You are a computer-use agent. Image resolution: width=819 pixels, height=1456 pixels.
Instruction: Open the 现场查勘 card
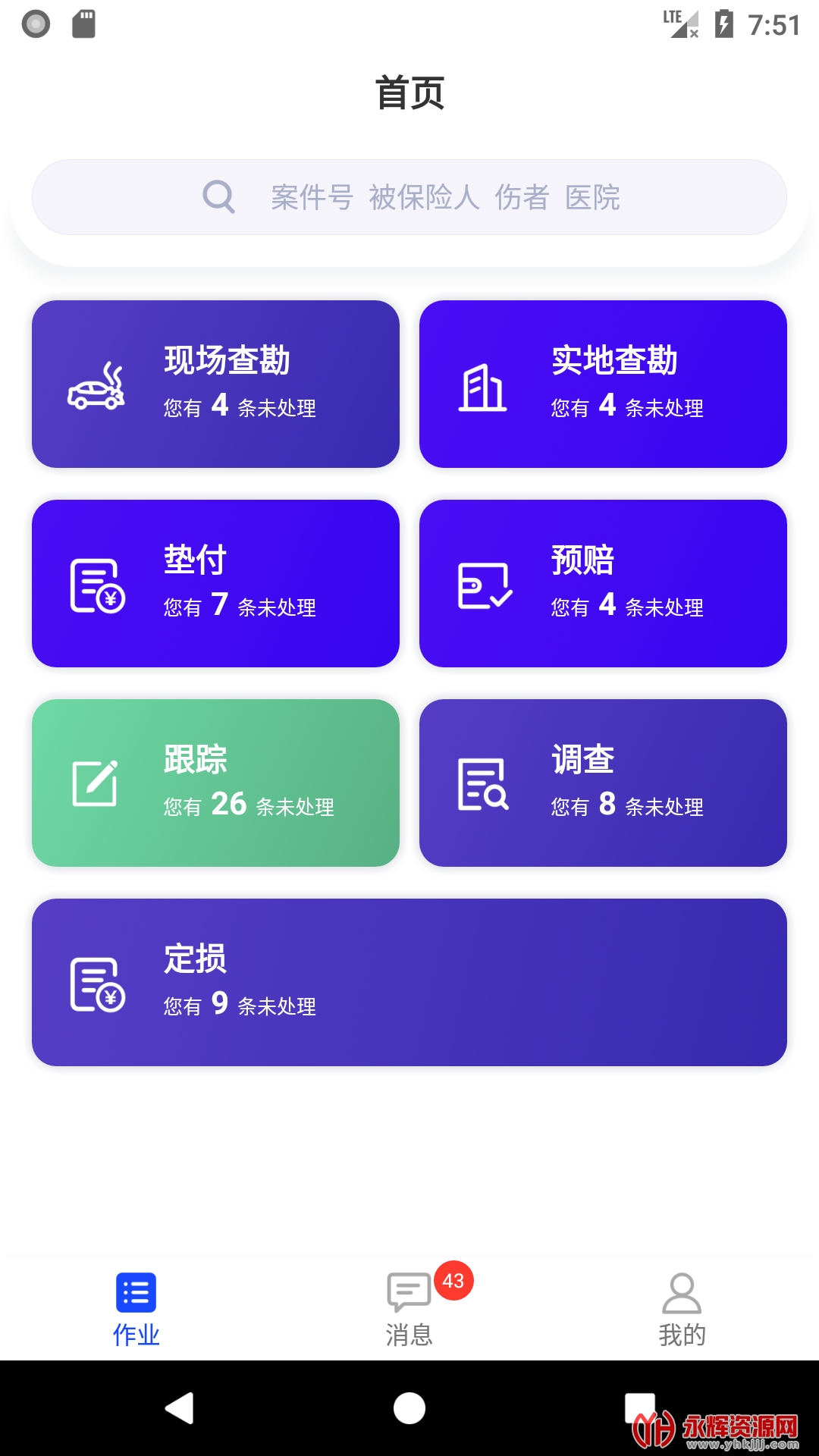pos(215,384)
